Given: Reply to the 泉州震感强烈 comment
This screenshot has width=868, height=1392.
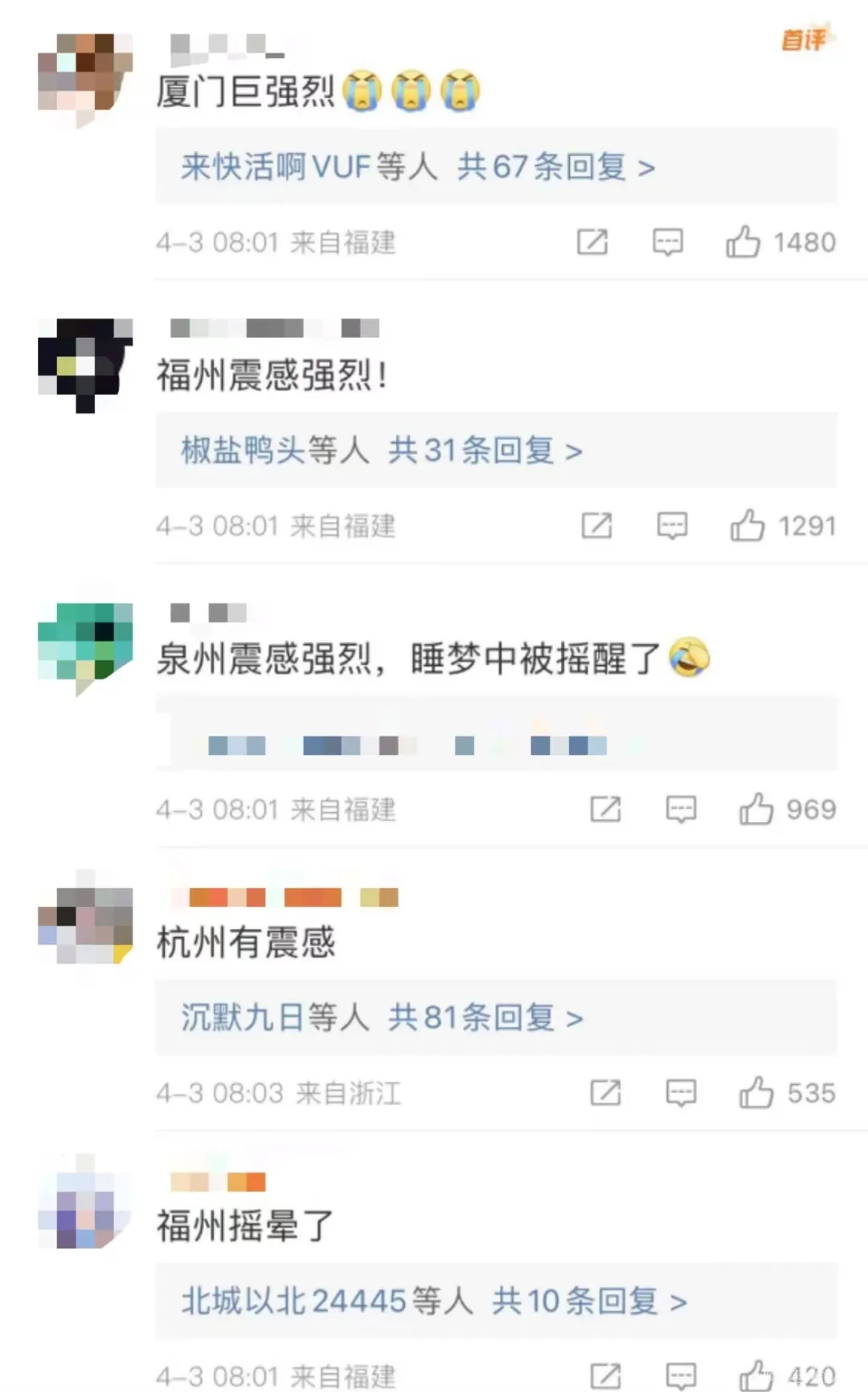Looking at the screenshot, I should point(681,810).
